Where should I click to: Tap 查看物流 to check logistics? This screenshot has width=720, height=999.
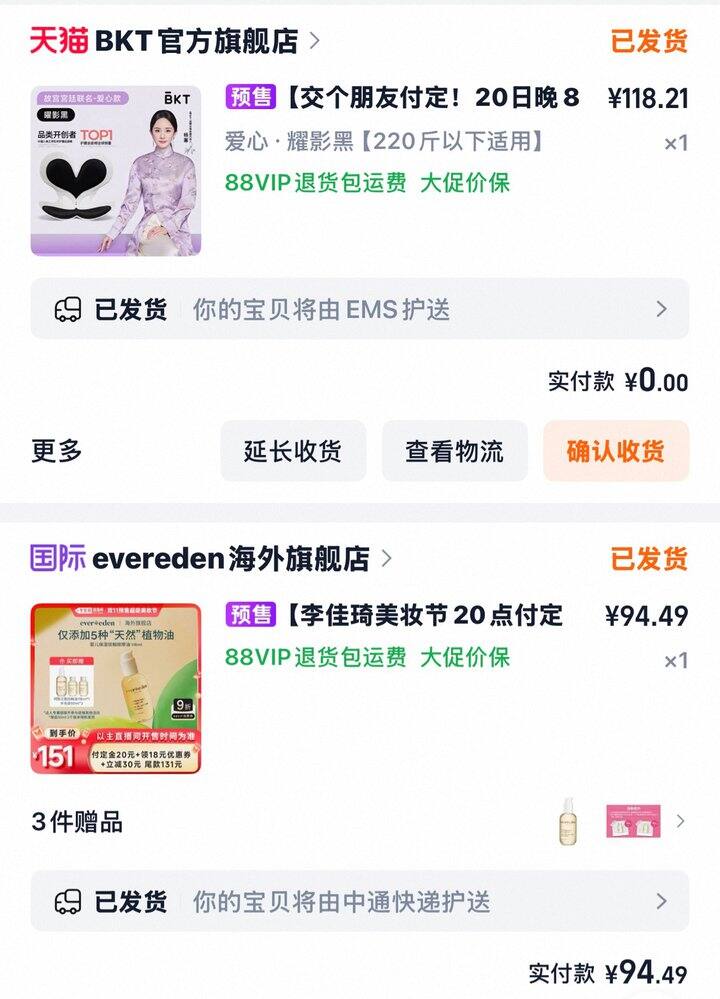454,451
